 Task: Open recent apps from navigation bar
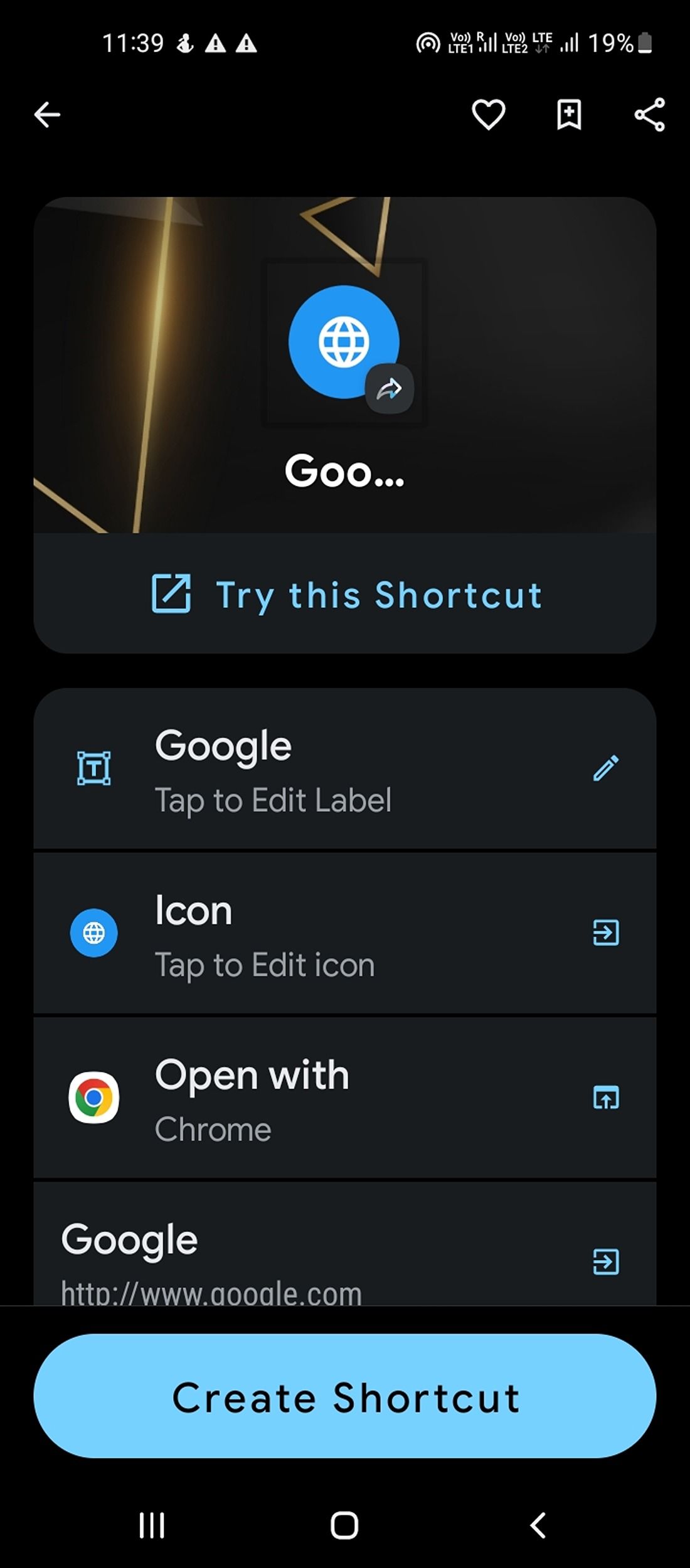(x=152, y=1525)
